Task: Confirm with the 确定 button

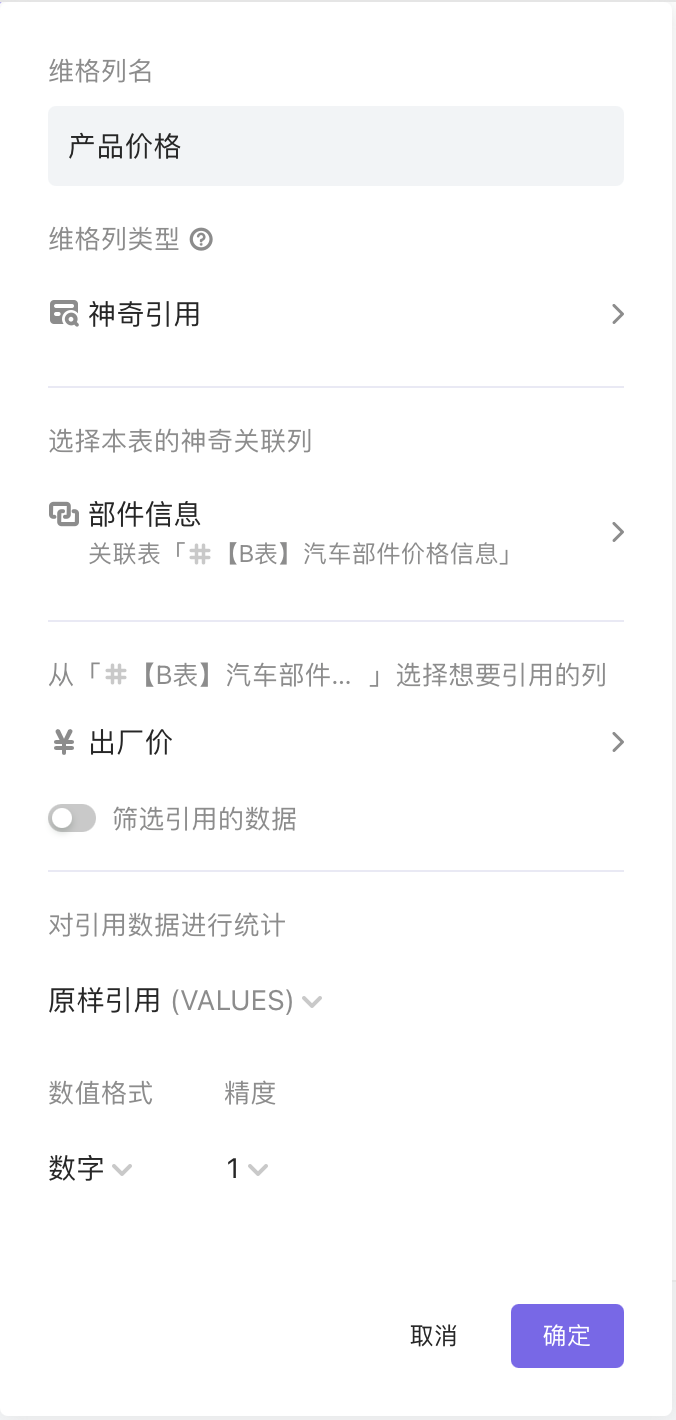Action: click(x=567, y=1336)
